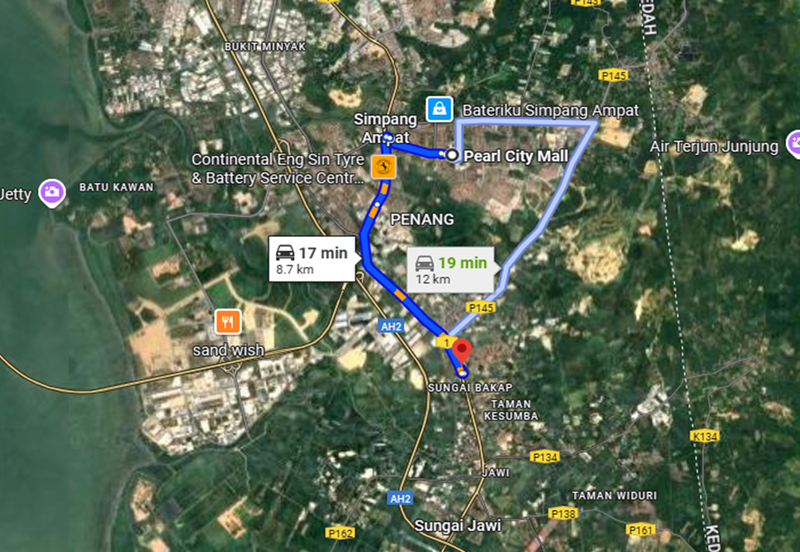The width and height of the screenshot is (800, 552).
Task: Open the sand wish restaurant pin
Action: [228, 322]
